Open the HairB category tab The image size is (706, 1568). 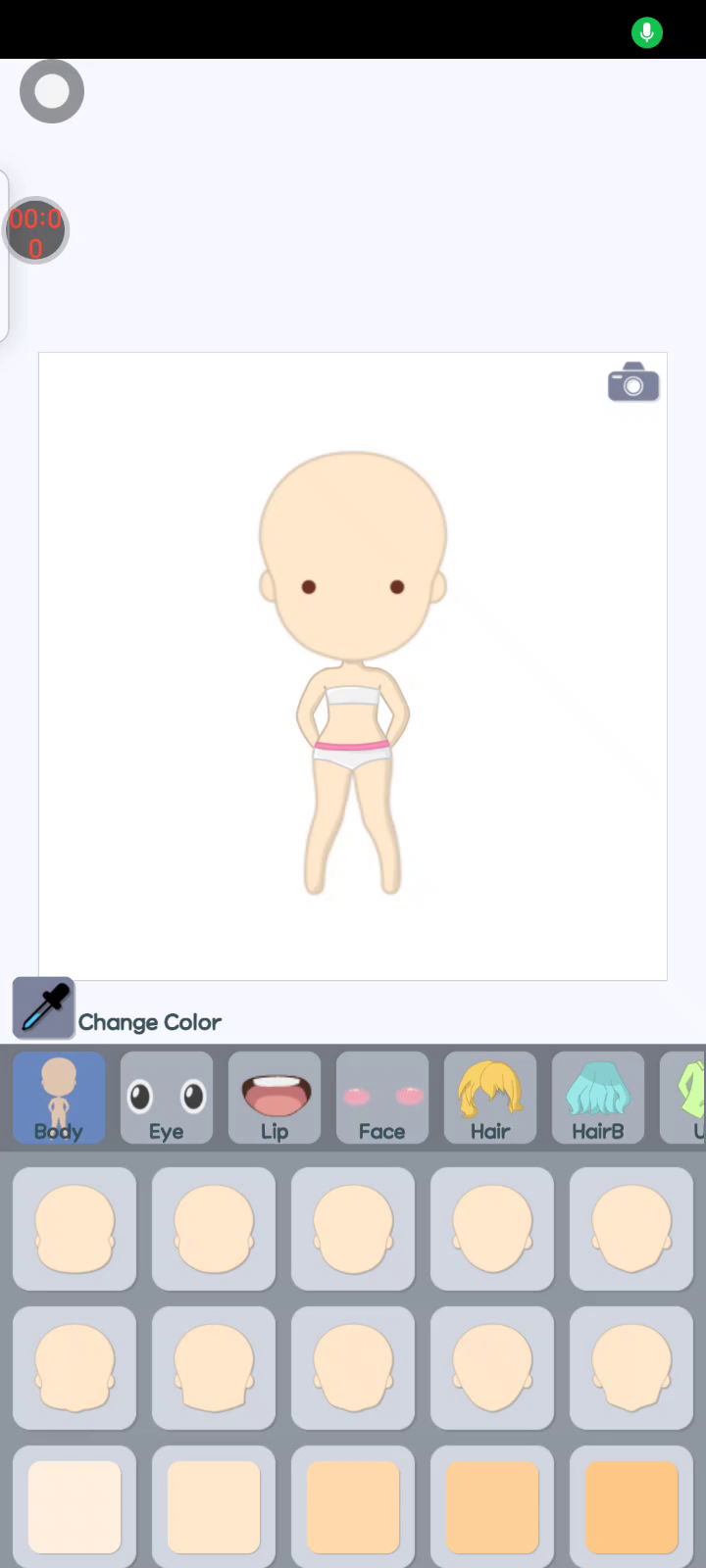pyautogui.click(x=598, y=1098)
